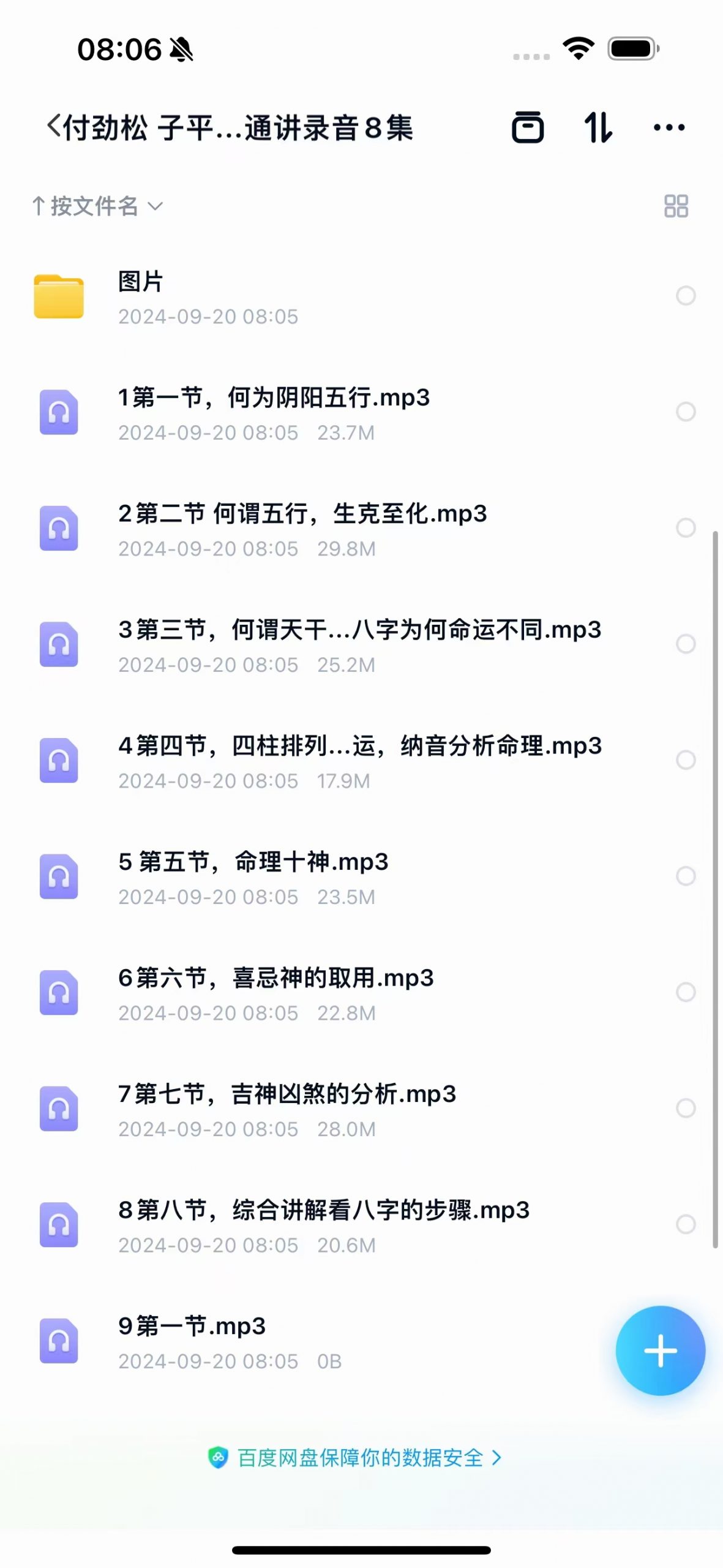
Task: Select the 4第四节 四柱排列 file circle
Action: (x=686, y=760)
